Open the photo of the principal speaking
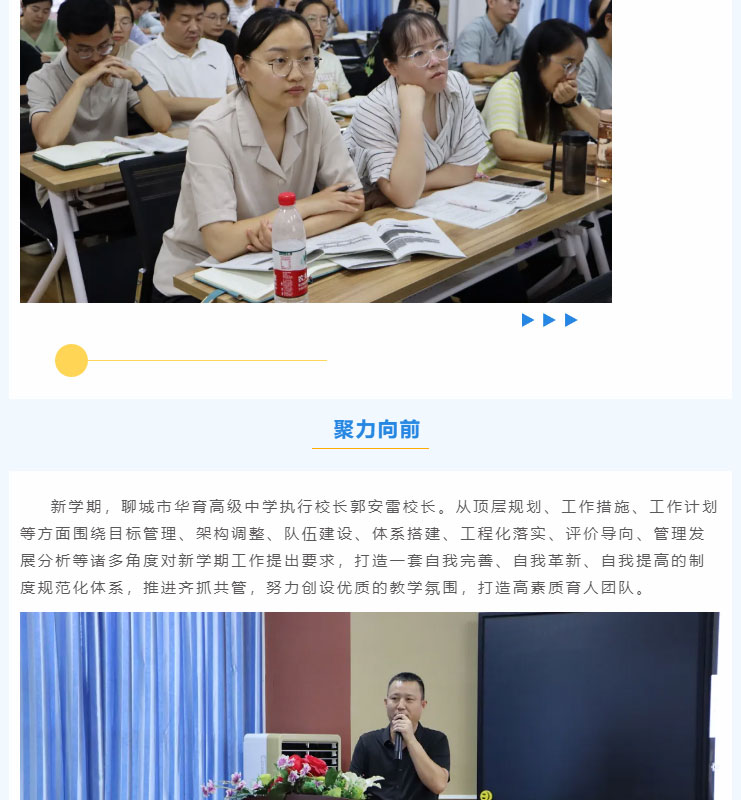741x800 pixels. (x=369, y=705)
